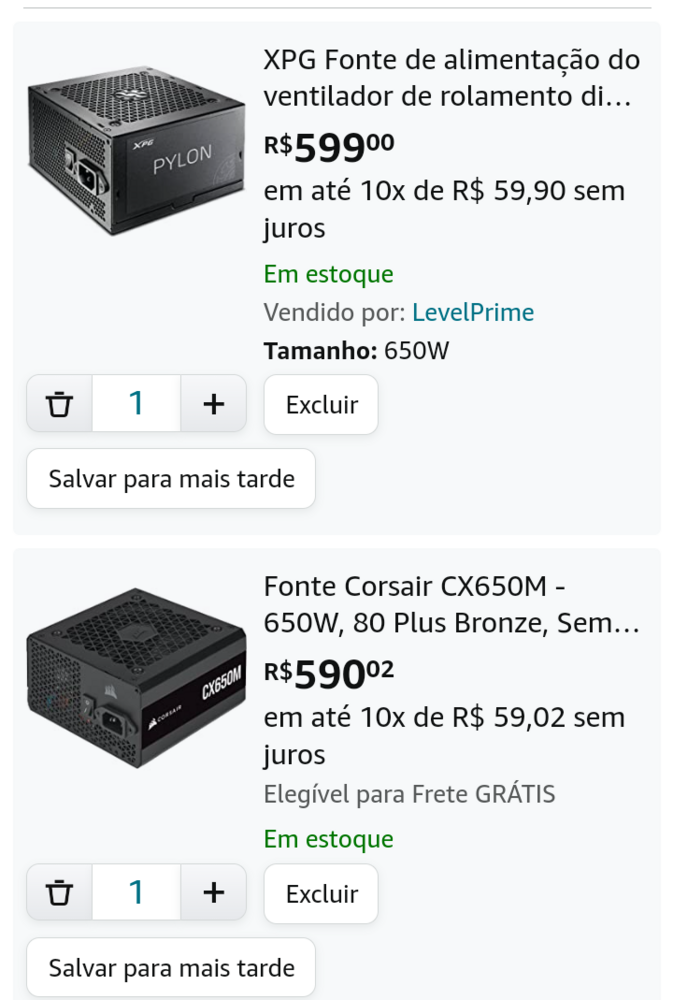Image resolution: width=673 pixels, height=1000 pixels.
Task: Tap the trash icon for the Corsair item
Action: (x=60, y=893)
